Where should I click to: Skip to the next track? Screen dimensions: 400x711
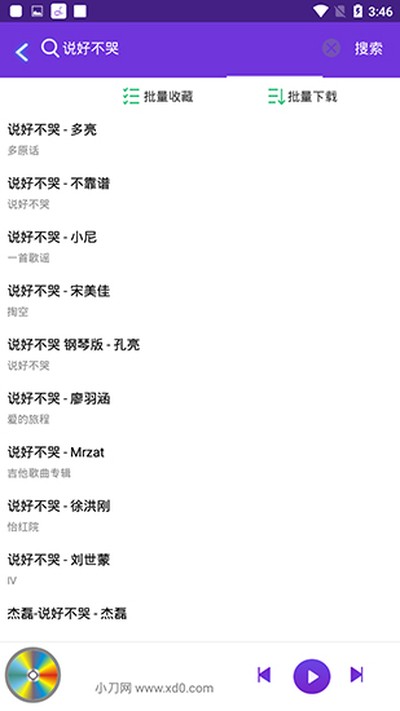(357, 675)
